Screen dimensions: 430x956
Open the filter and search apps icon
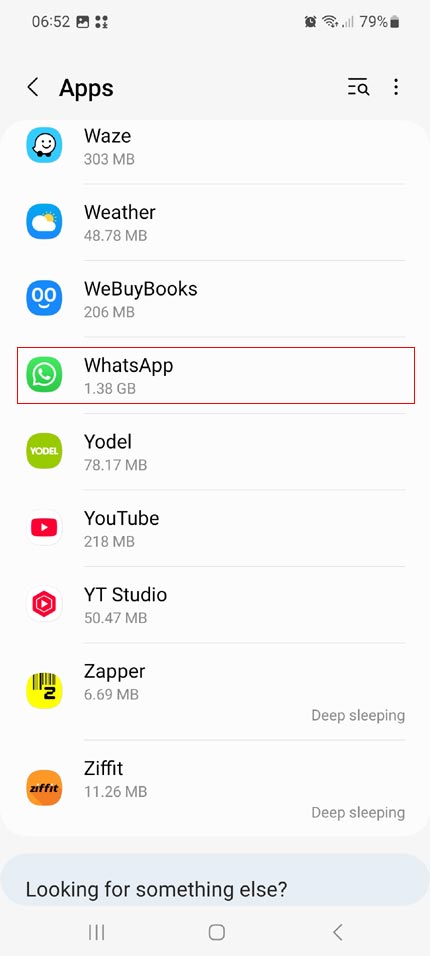click(358, 87)
